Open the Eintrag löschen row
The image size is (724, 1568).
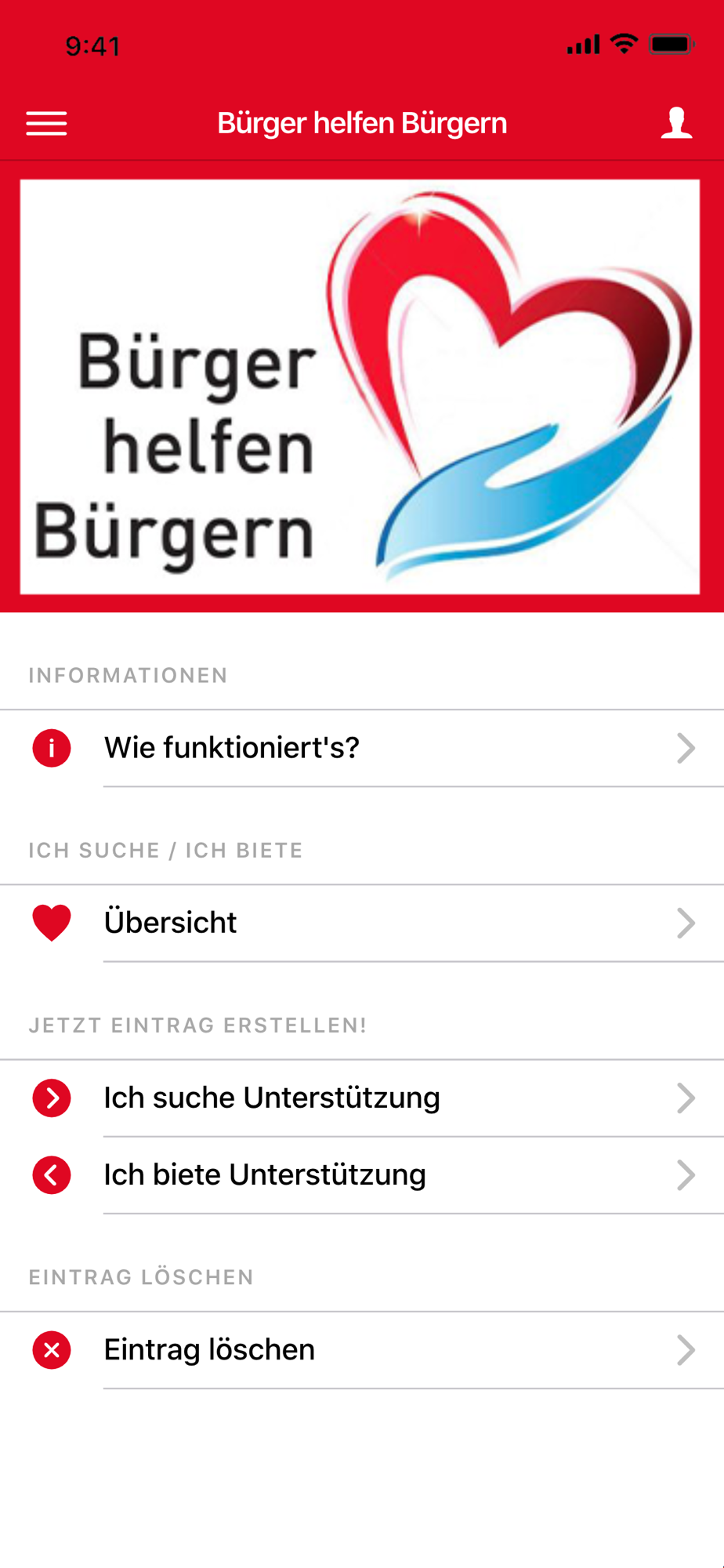tap(362, 1349)
